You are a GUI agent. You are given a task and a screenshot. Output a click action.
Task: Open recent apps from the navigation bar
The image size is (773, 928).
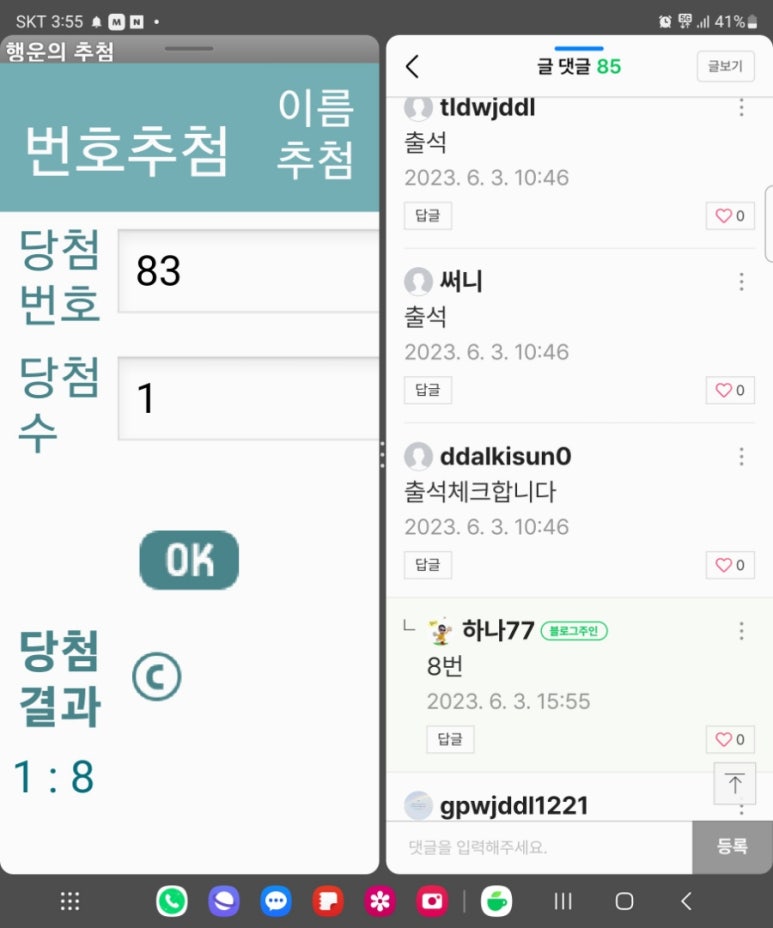click(563, 901)
